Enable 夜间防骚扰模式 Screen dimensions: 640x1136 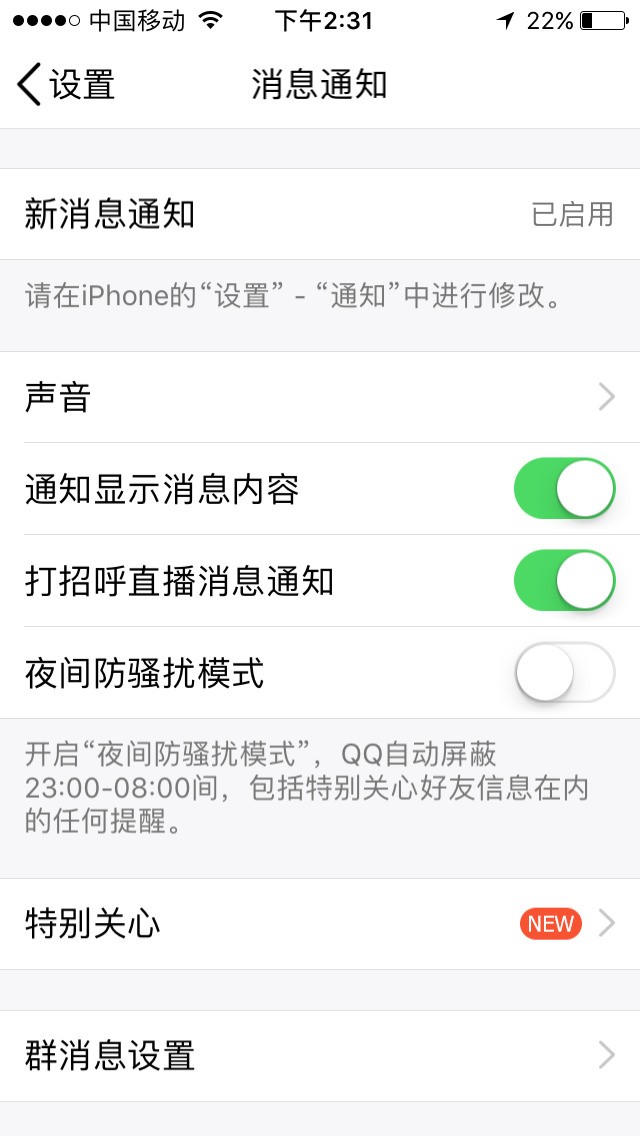[x=565, y=672]
